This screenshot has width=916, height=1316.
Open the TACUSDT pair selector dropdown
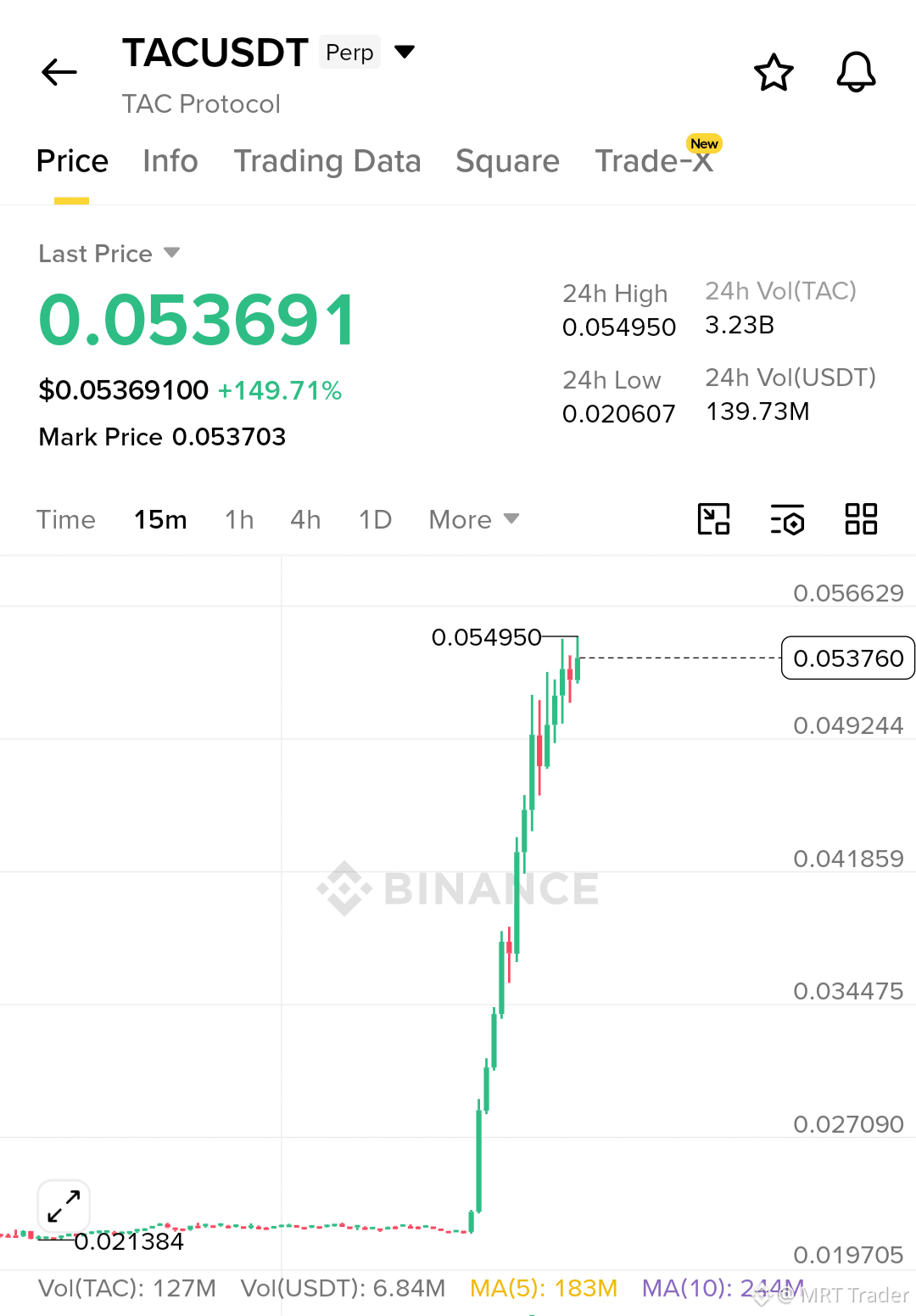405,53
